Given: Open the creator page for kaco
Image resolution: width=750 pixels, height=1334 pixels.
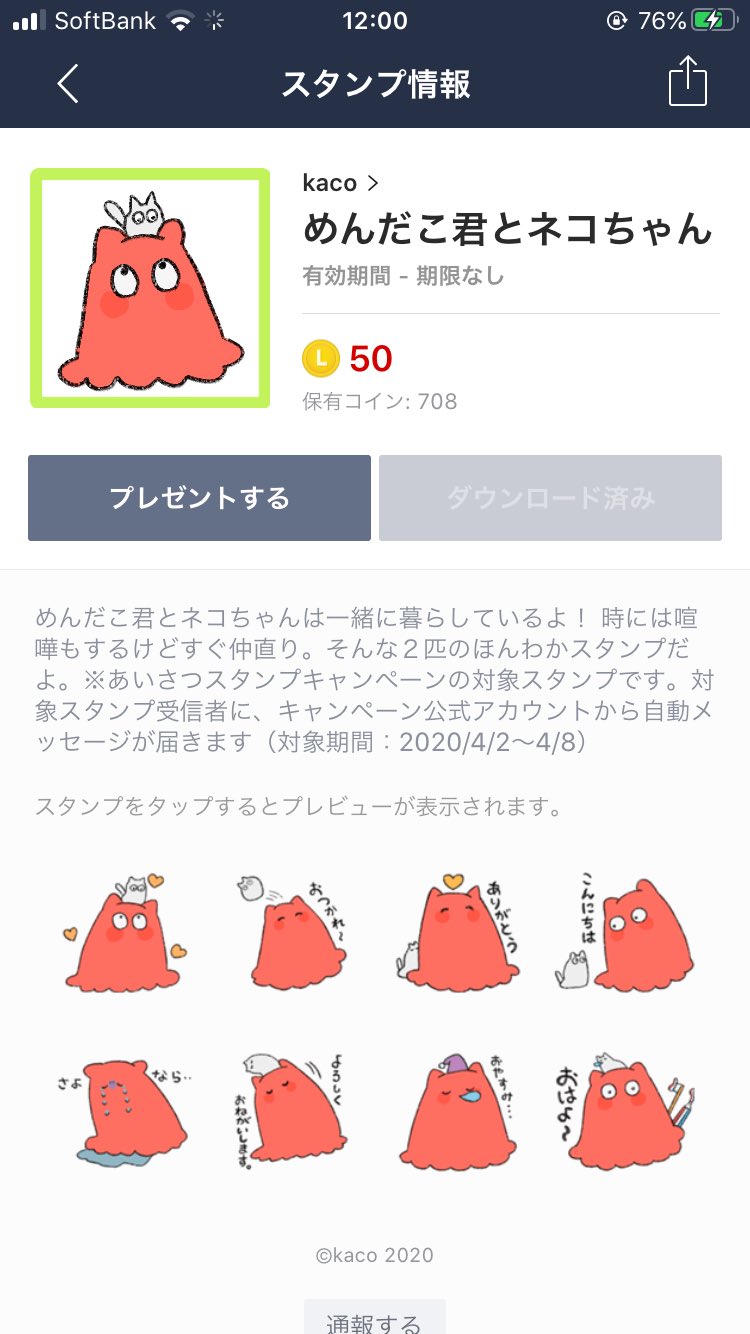Looking at the screenshot, I should point(340,183).
